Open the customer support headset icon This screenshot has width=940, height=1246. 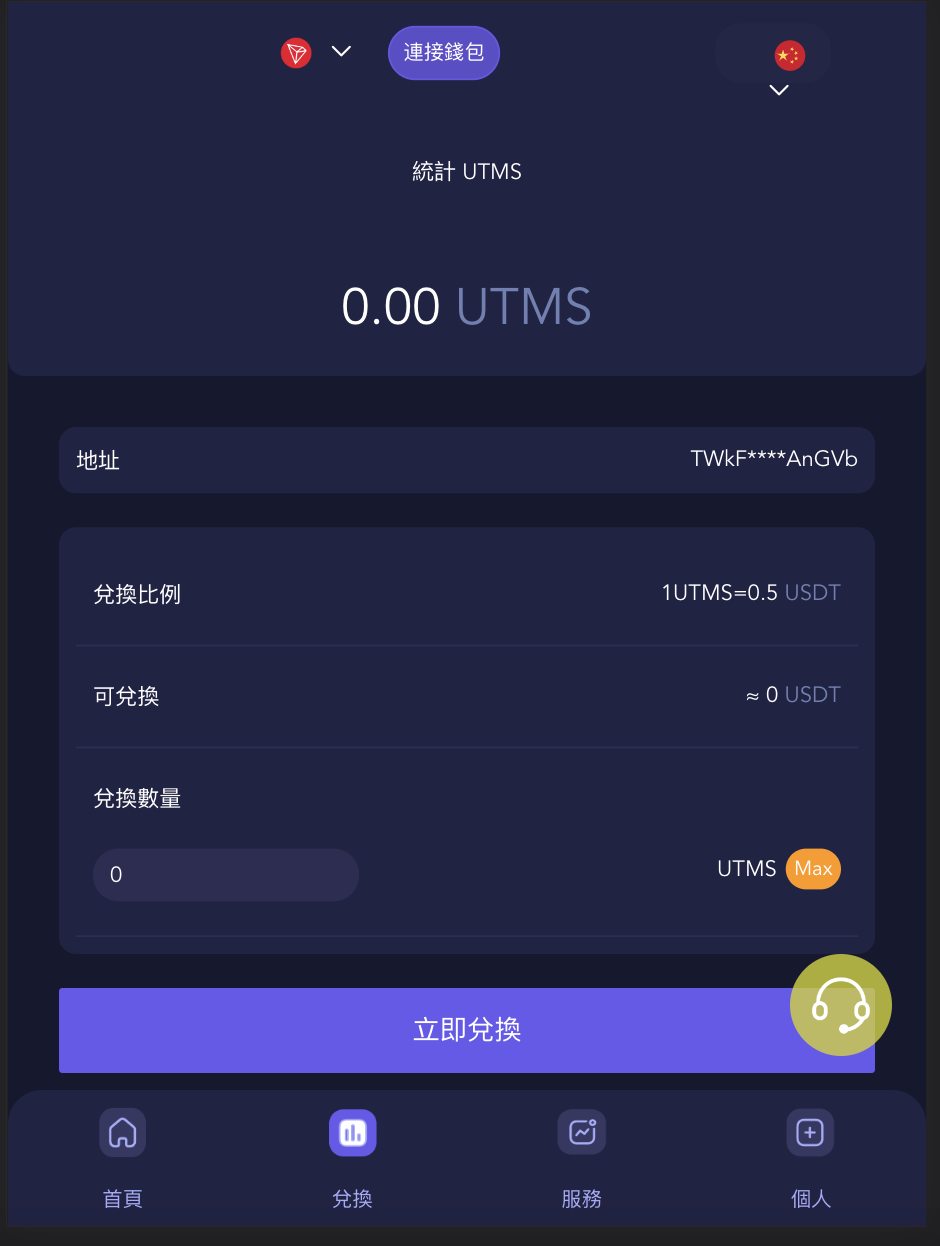pyautogui.click(x=840, y=1005)
